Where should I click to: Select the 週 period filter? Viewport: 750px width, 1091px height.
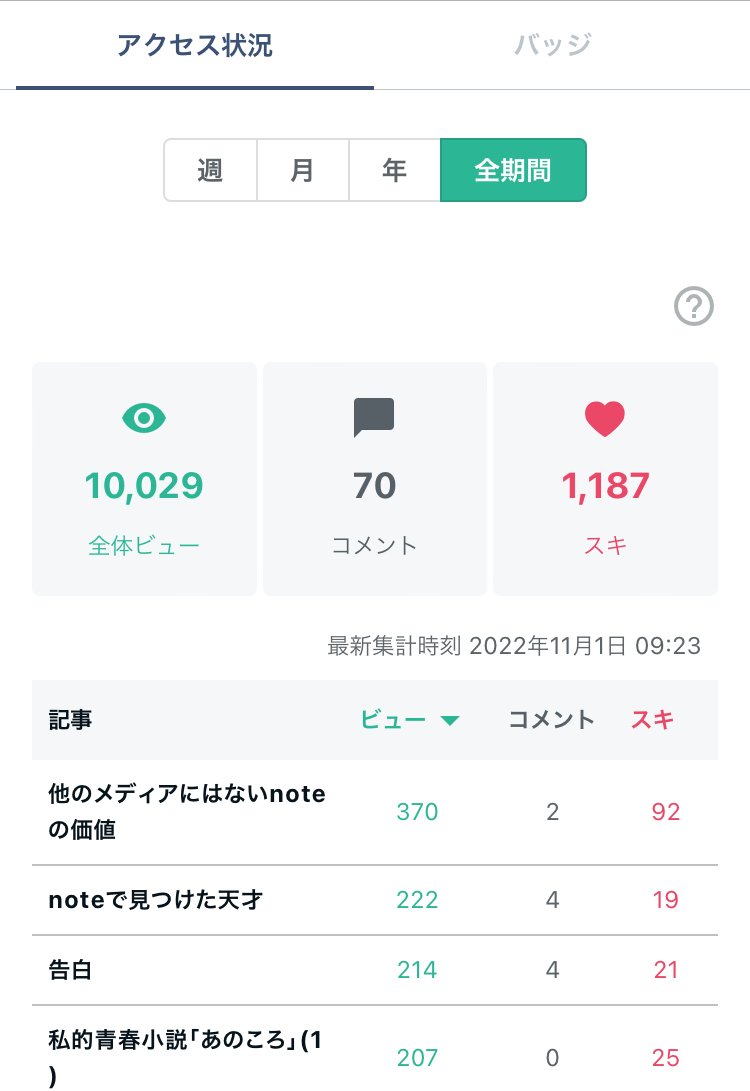[x=209, y=170]
